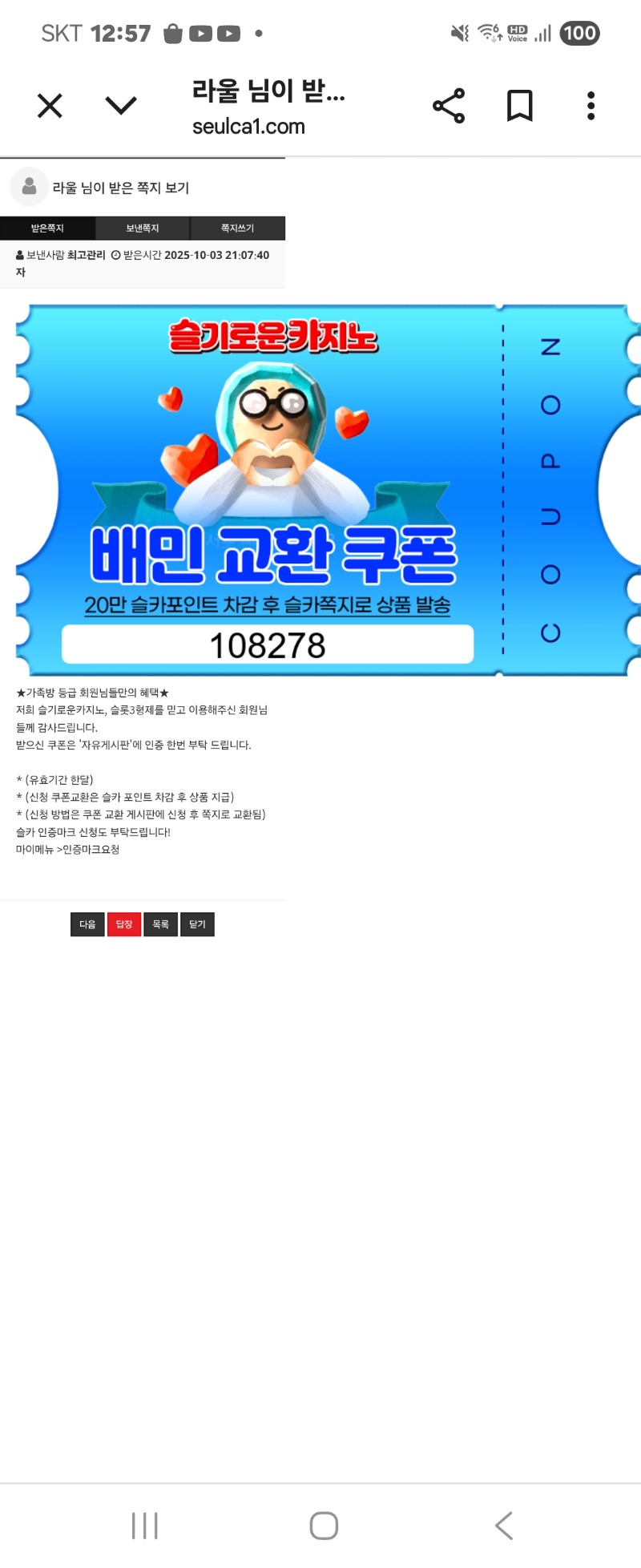Image resolution: width=641 pixels, height=1568 pixels.
Task: Bookmark this page
Action: click(x=519, y=106)
